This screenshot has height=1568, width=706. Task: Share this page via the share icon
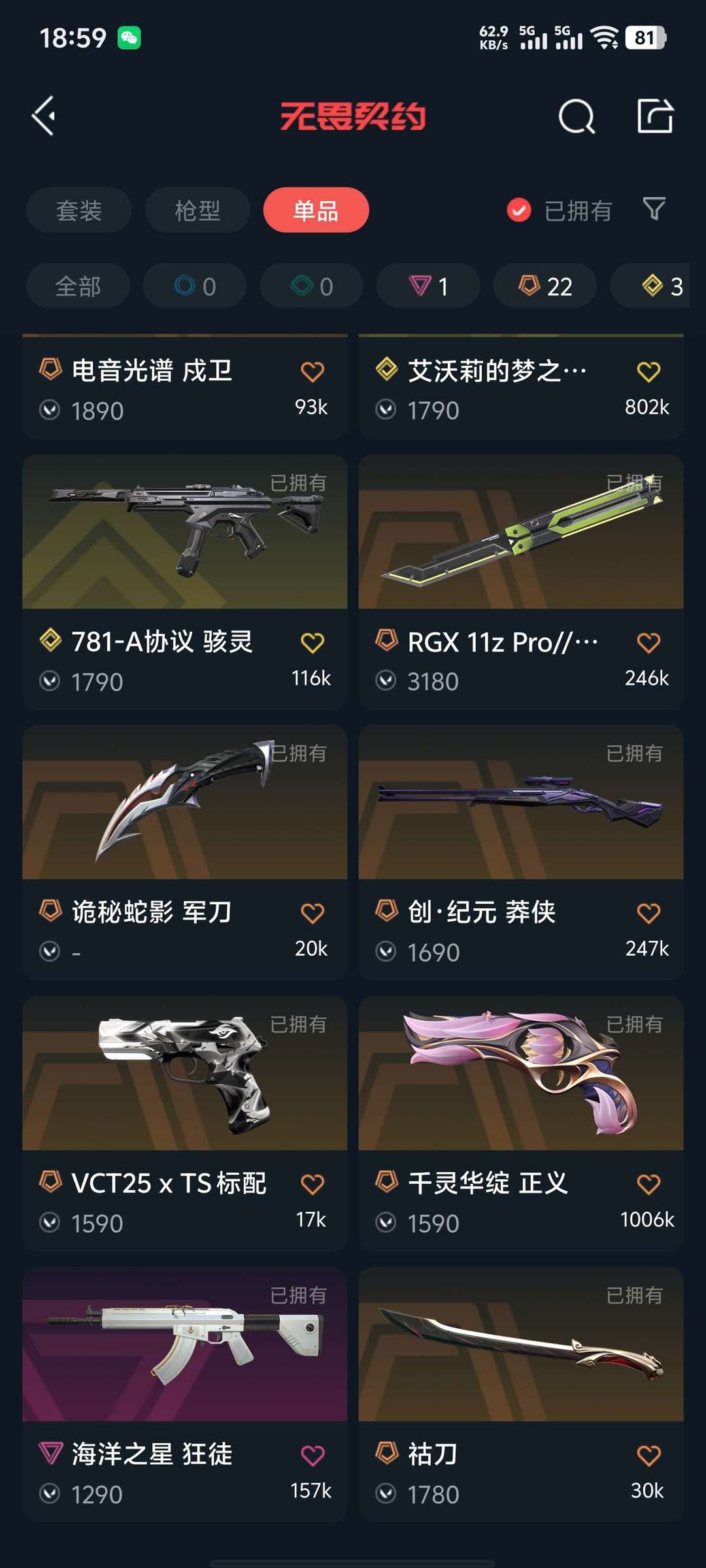[x=655, y=116]
